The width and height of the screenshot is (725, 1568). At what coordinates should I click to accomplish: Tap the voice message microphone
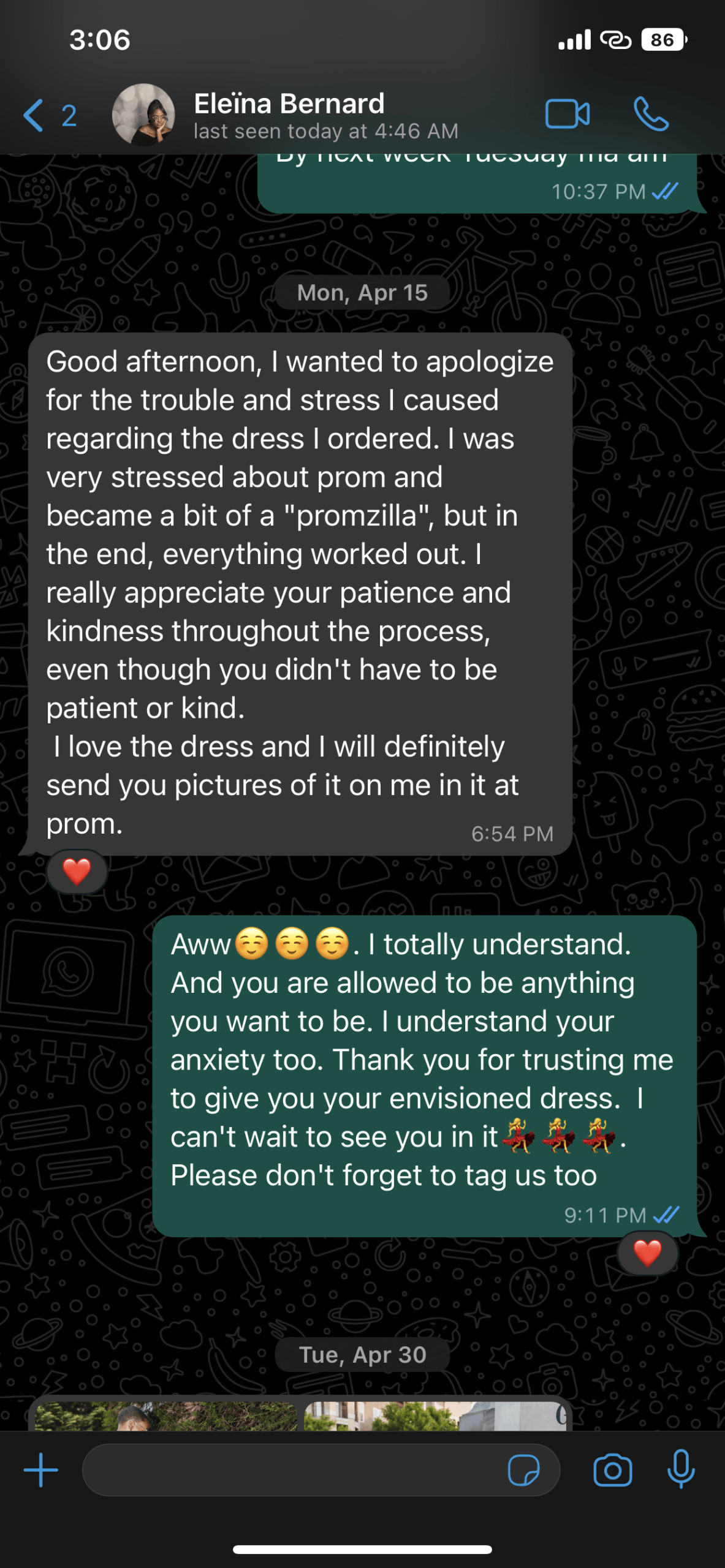[x=681, y=1469]
